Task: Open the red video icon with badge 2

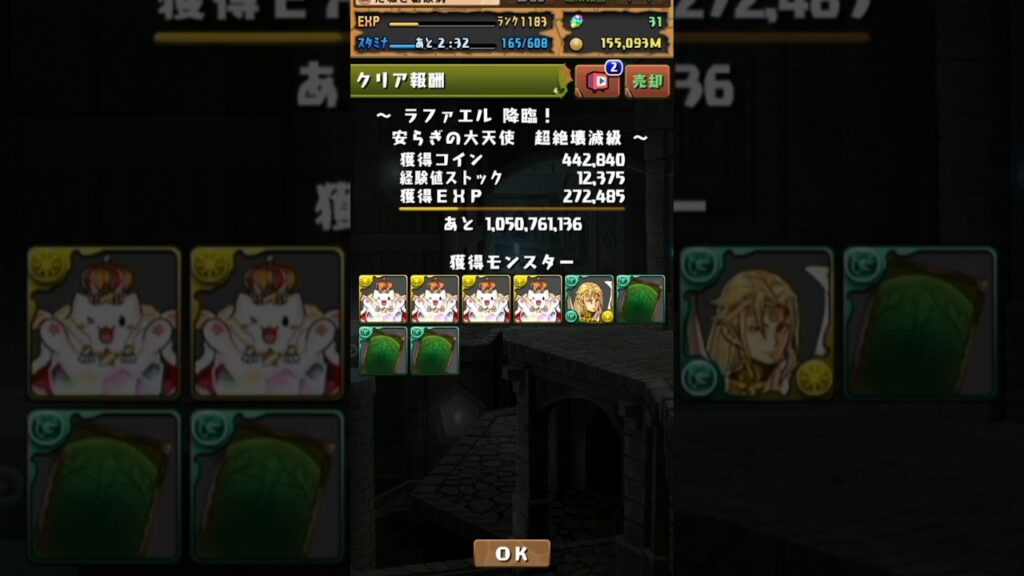Action: click(597, 82)
